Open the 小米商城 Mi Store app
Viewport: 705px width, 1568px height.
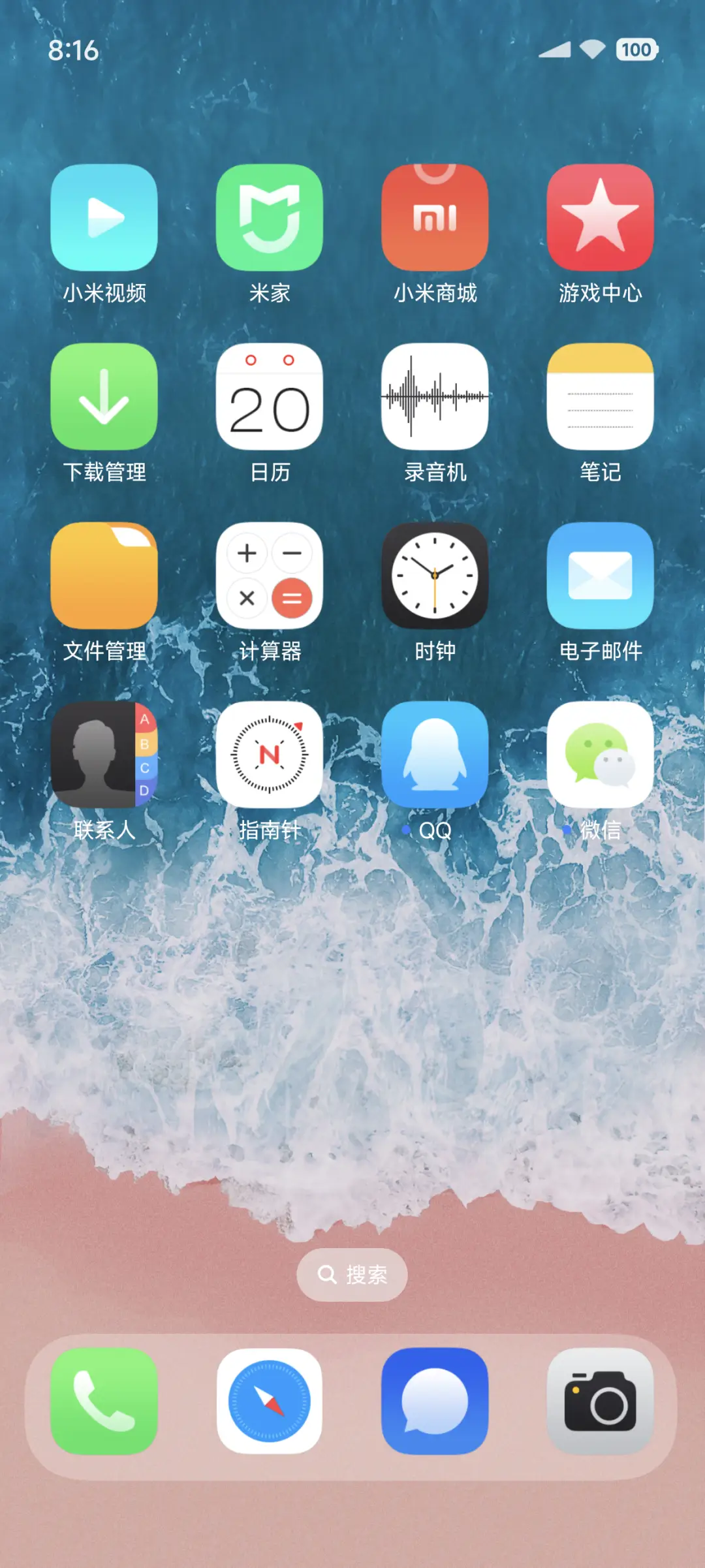435,217
